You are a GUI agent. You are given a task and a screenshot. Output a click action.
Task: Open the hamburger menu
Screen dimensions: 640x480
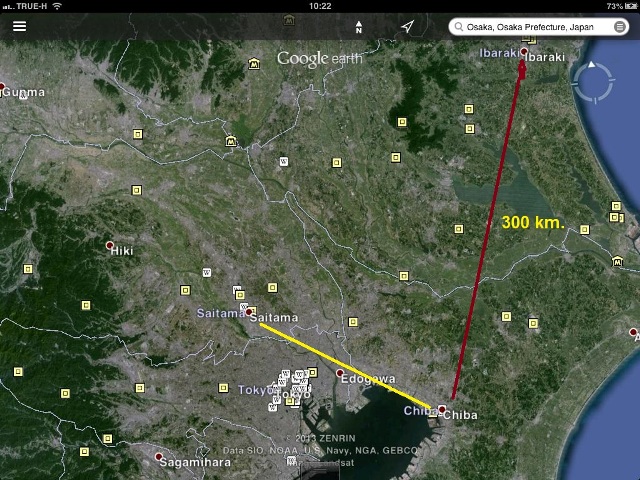point(19,27)
